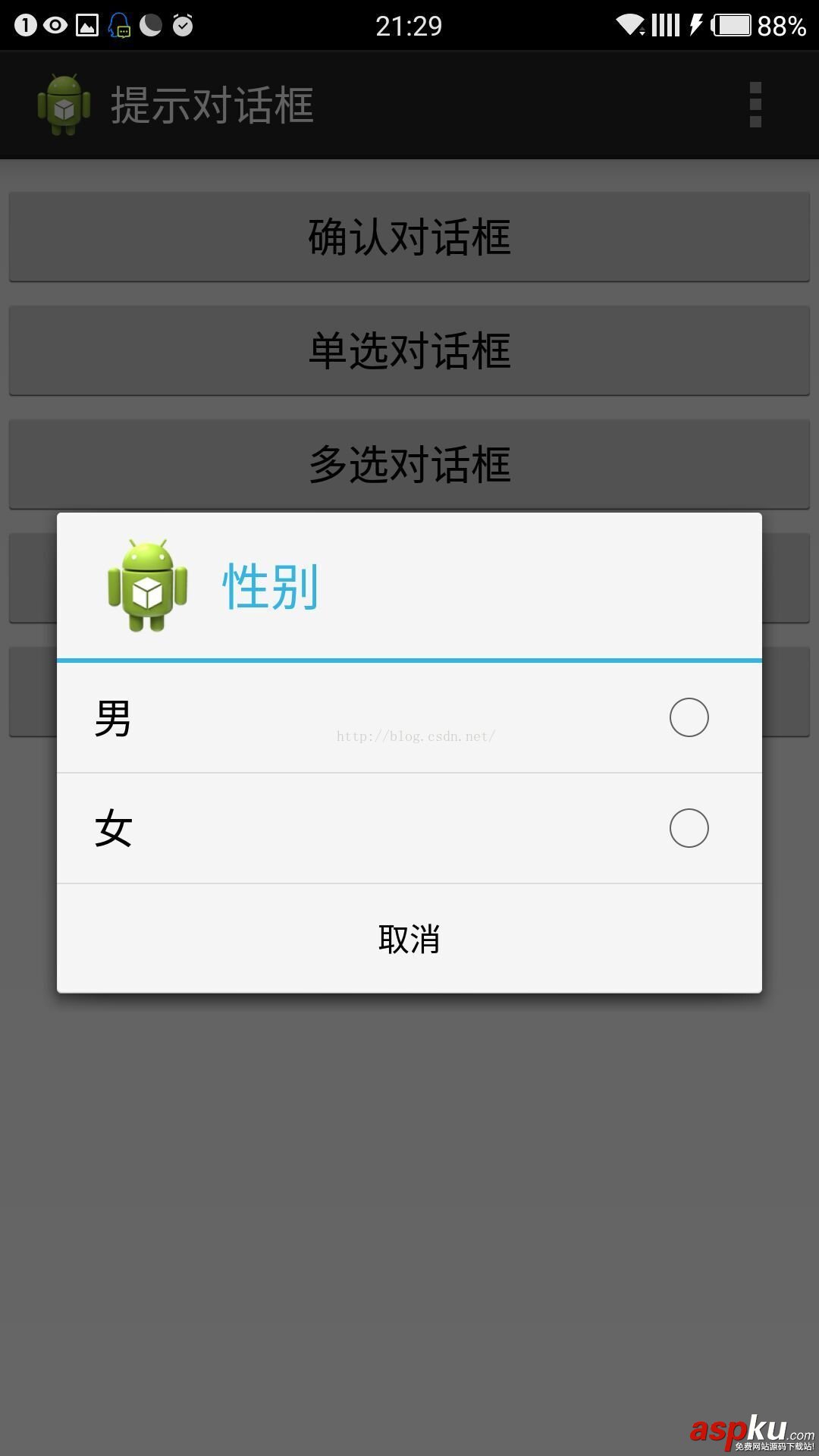Tap the mobile signal bars indicator
This screenshot has height=1456, width=819.
point(664,24)
